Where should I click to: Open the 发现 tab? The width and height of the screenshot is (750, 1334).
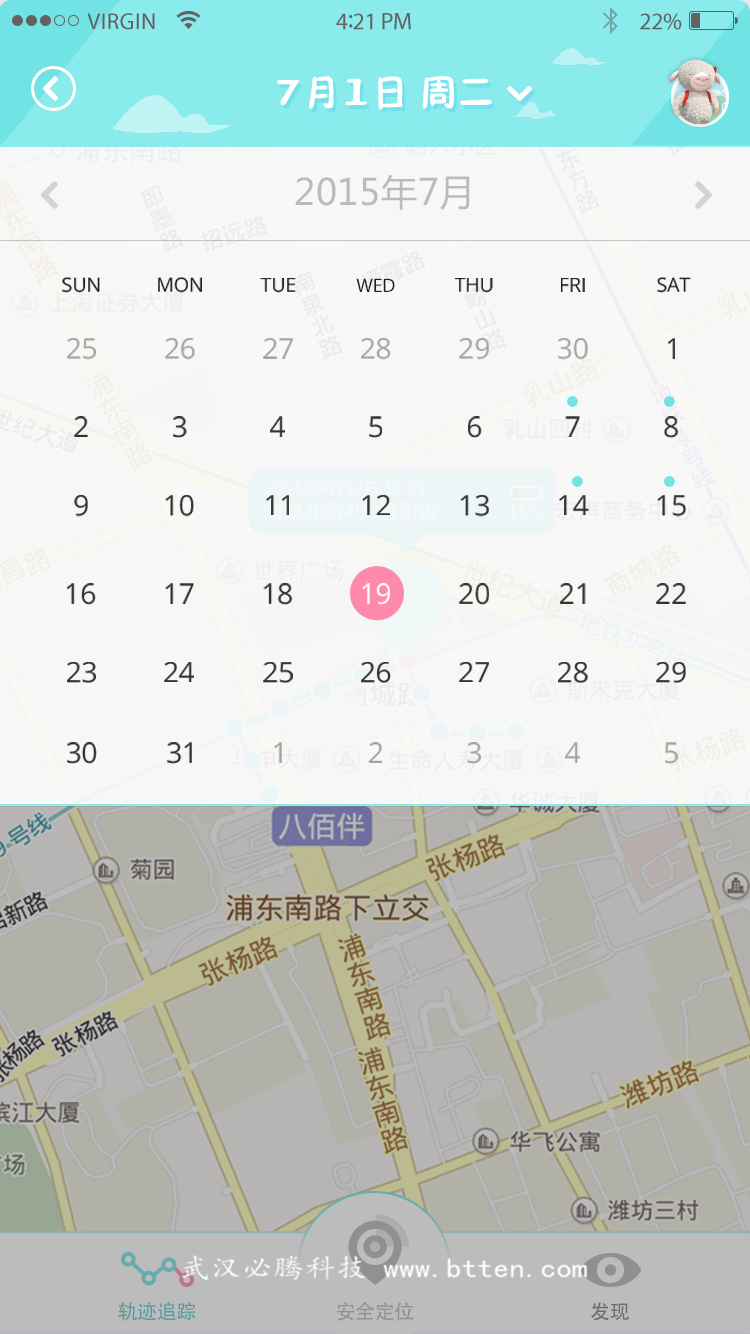tap(610, 1286)
